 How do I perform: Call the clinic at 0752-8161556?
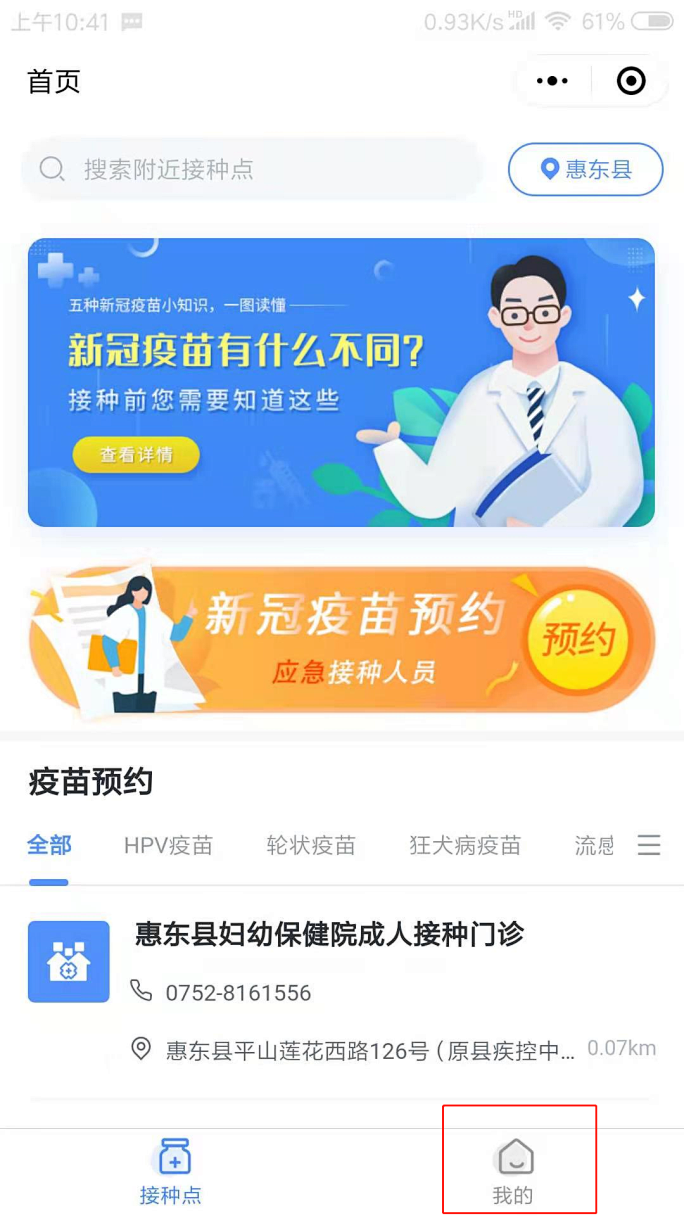[238, 993]
